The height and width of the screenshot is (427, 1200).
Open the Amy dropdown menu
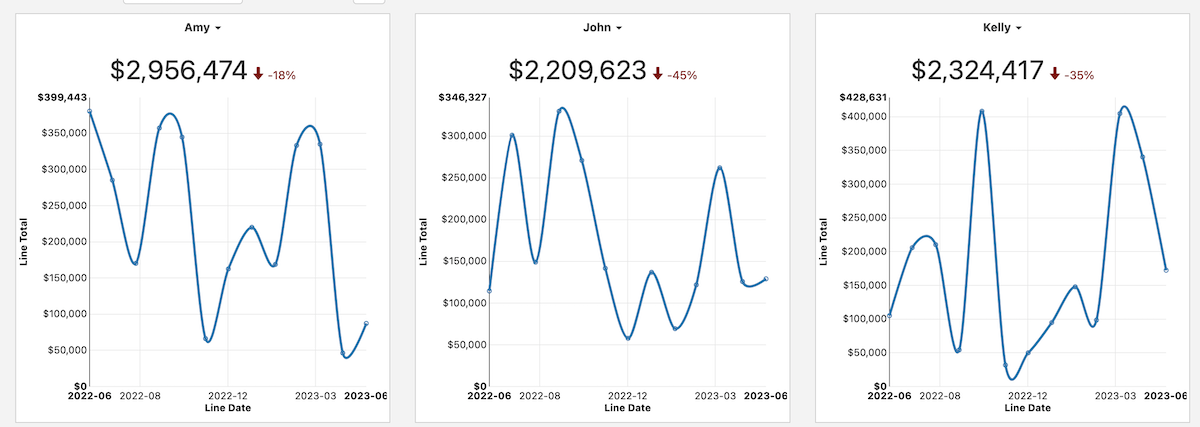[x=203, y=28]
